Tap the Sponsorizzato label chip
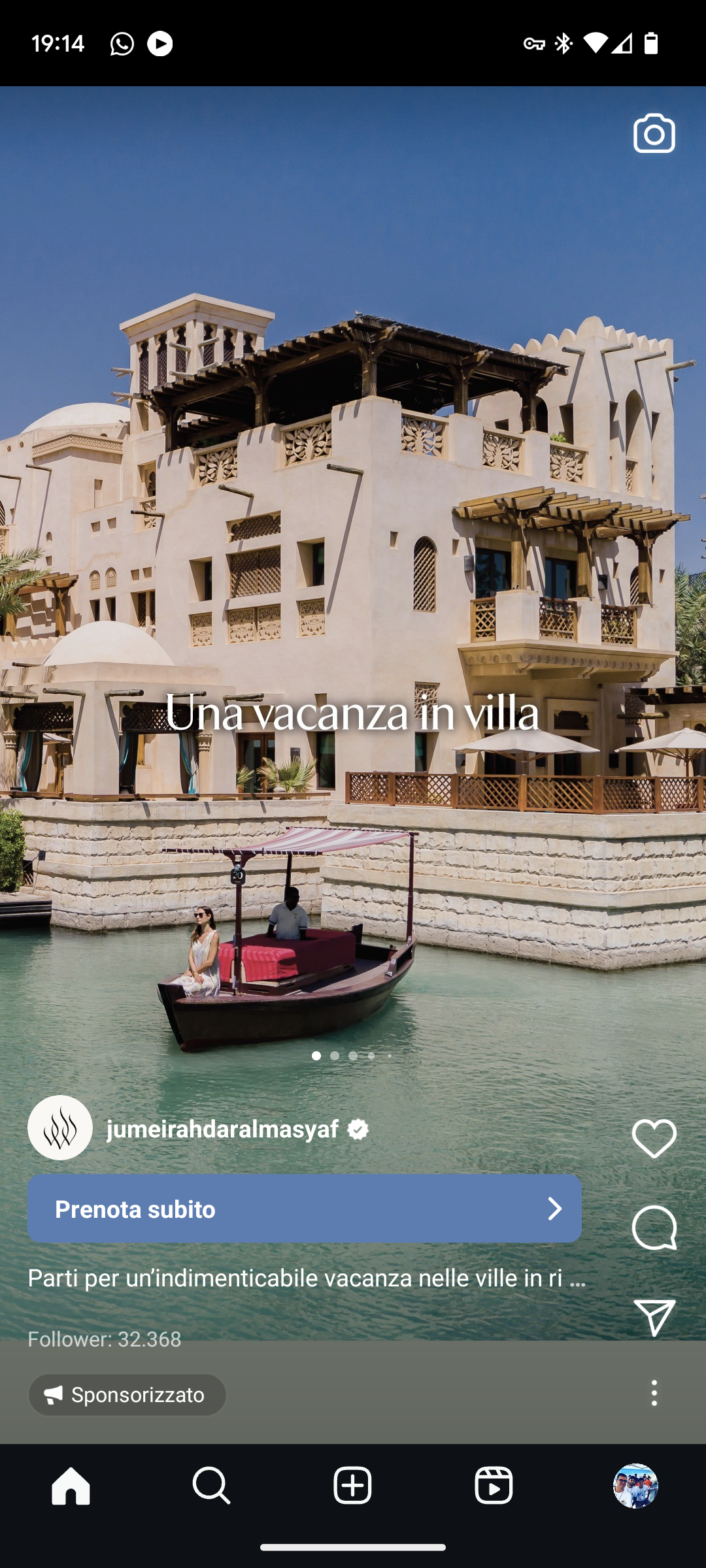This screenshot has width=706, height=1568. click(127, 1395)
